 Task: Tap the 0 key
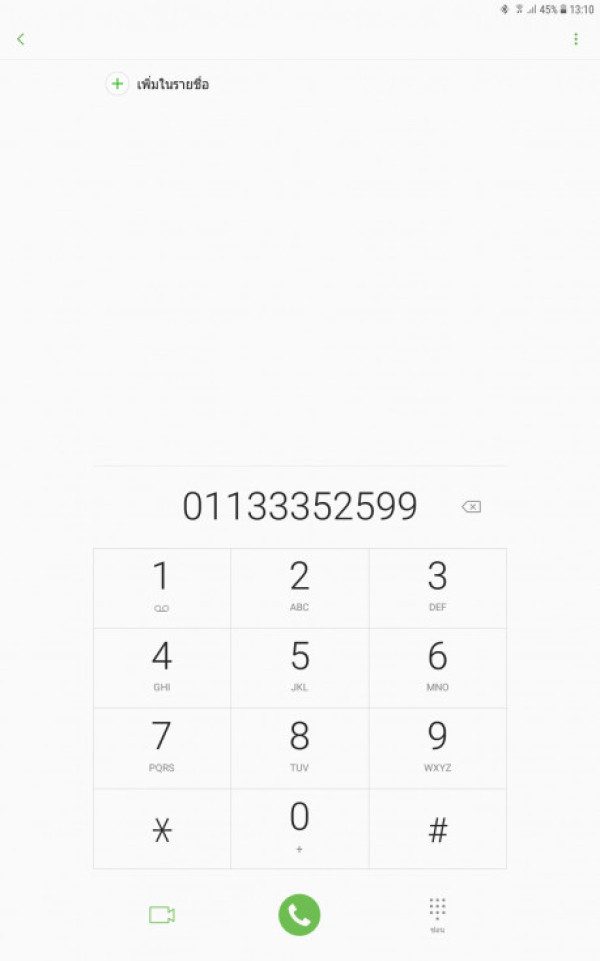pyautogui.click(x=299, y=829)
